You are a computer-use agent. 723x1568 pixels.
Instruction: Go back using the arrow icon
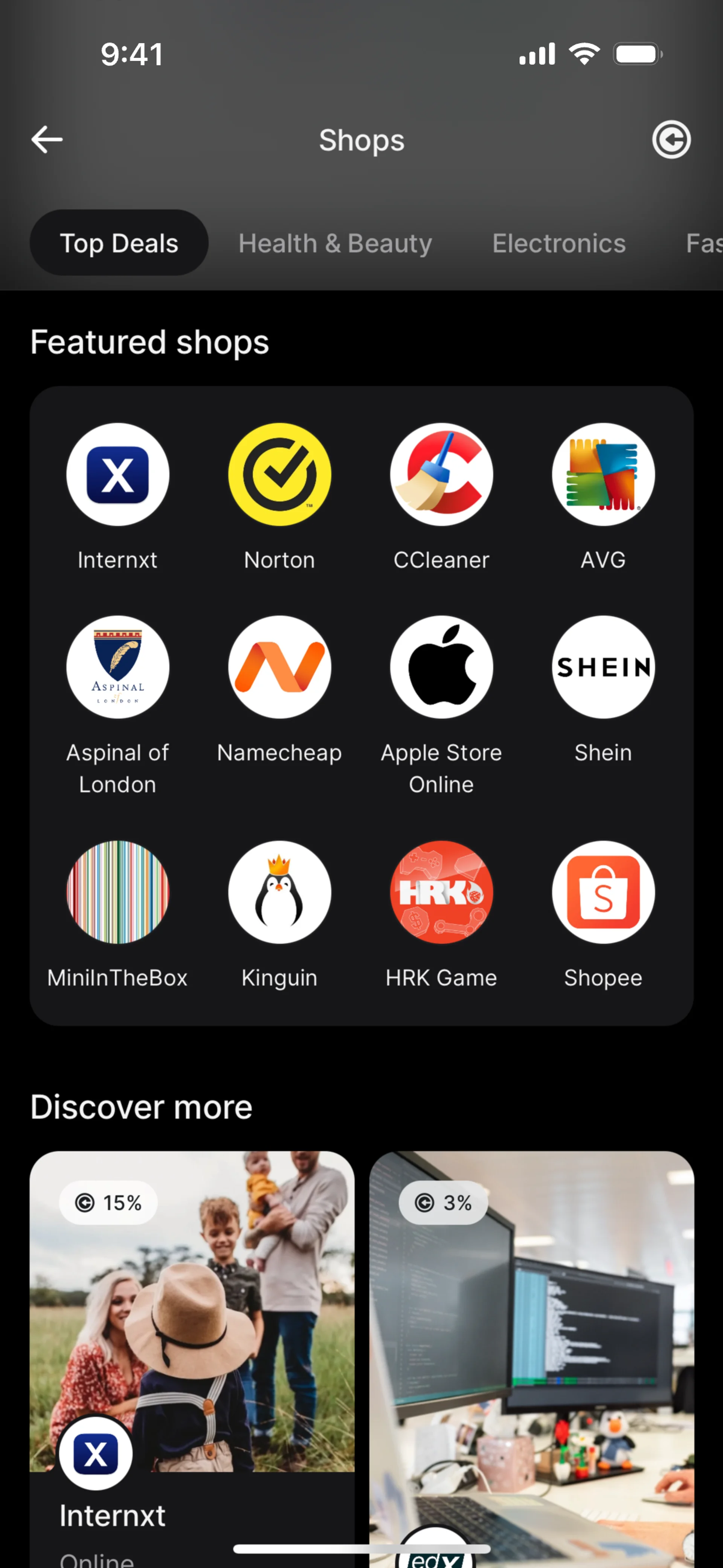pyautogui.click(x=47, y=139)
